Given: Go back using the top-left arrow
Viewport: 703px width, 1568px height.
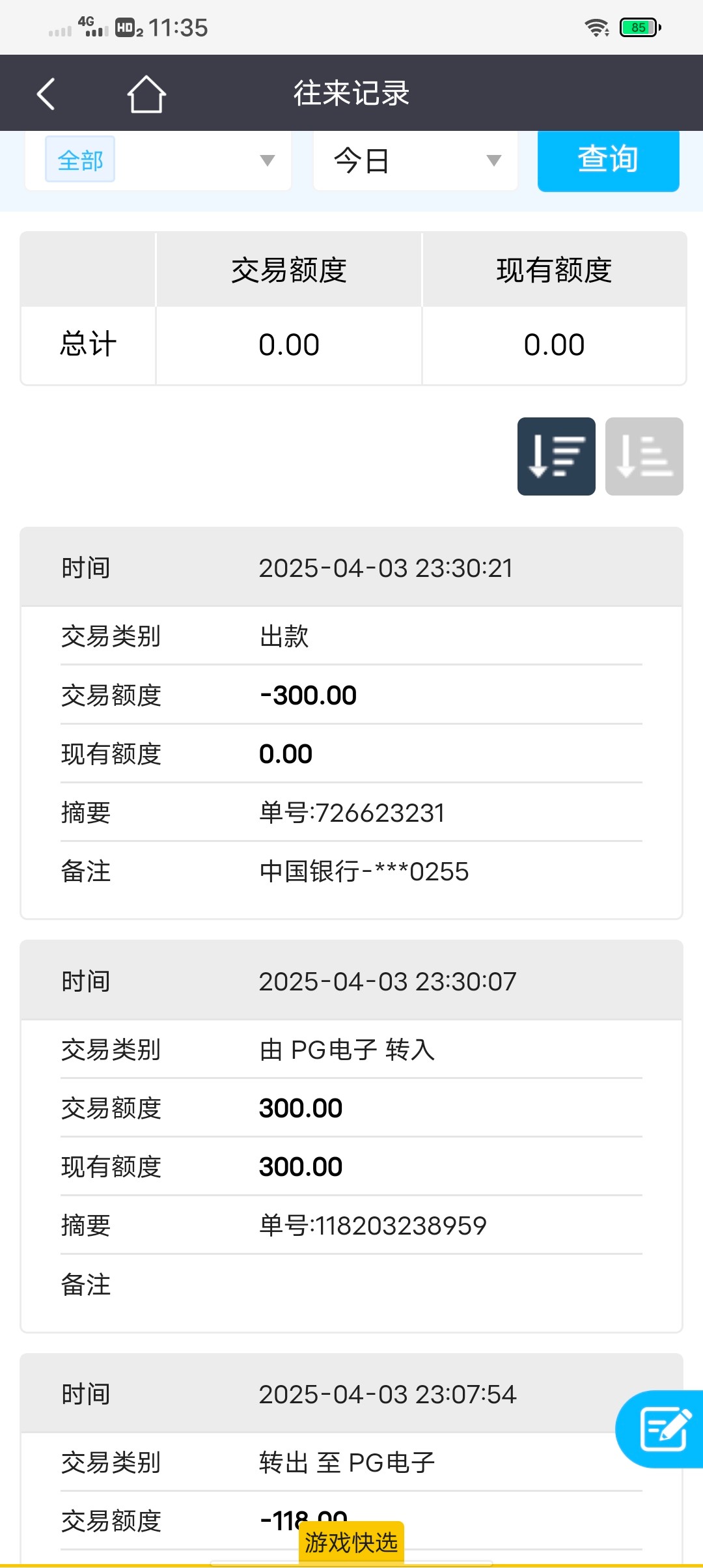Looking at the screenshot, I should (x=46, y=94).
